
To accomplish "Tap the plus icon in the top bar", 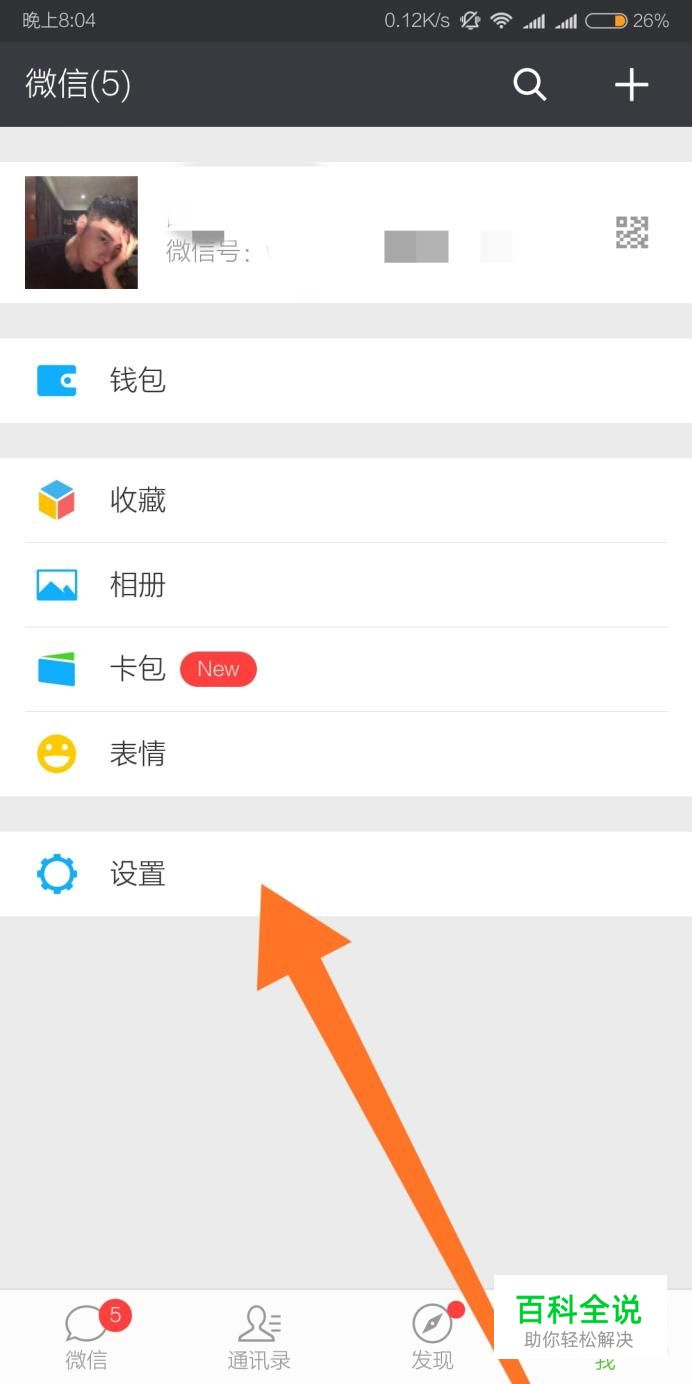I will (x=631, y=85).
